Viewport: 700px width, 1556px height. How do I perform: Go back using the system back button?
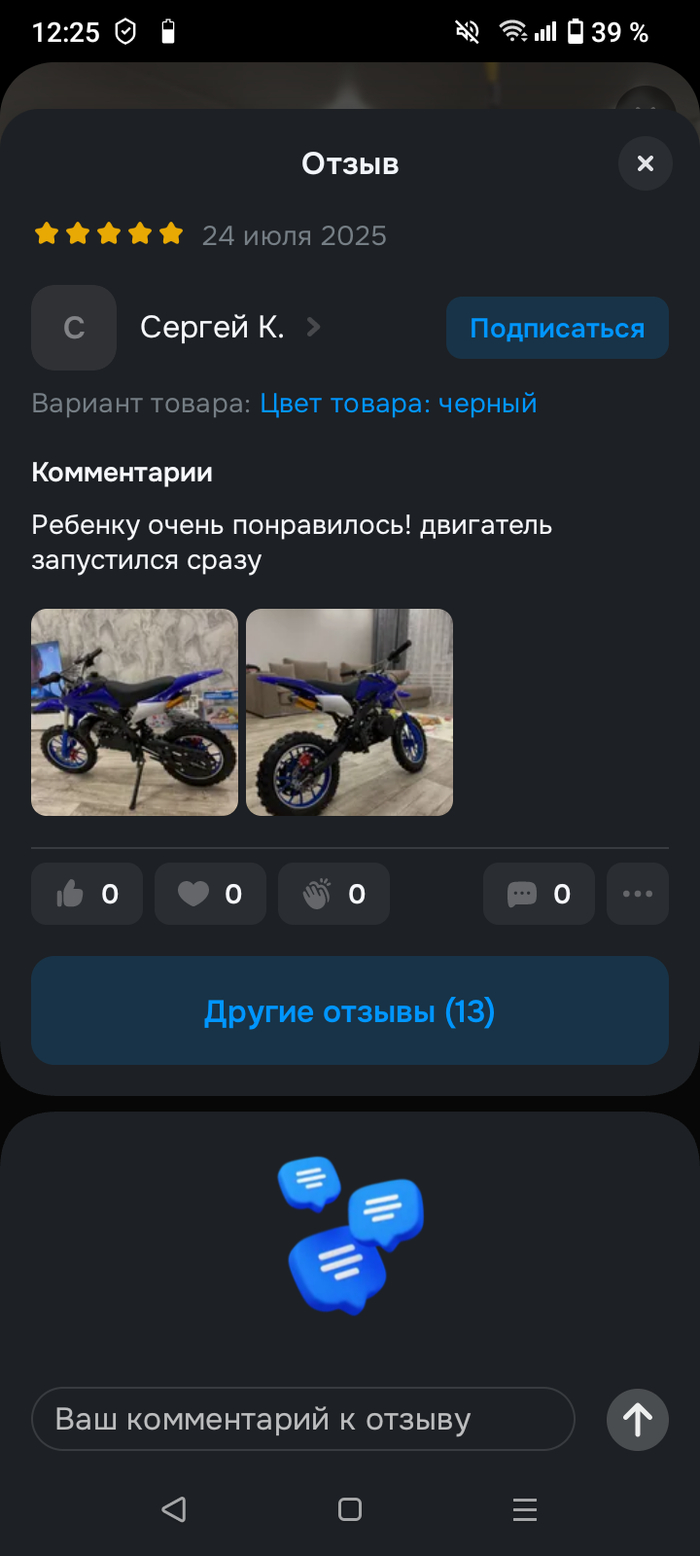[x=174, y=1509]
